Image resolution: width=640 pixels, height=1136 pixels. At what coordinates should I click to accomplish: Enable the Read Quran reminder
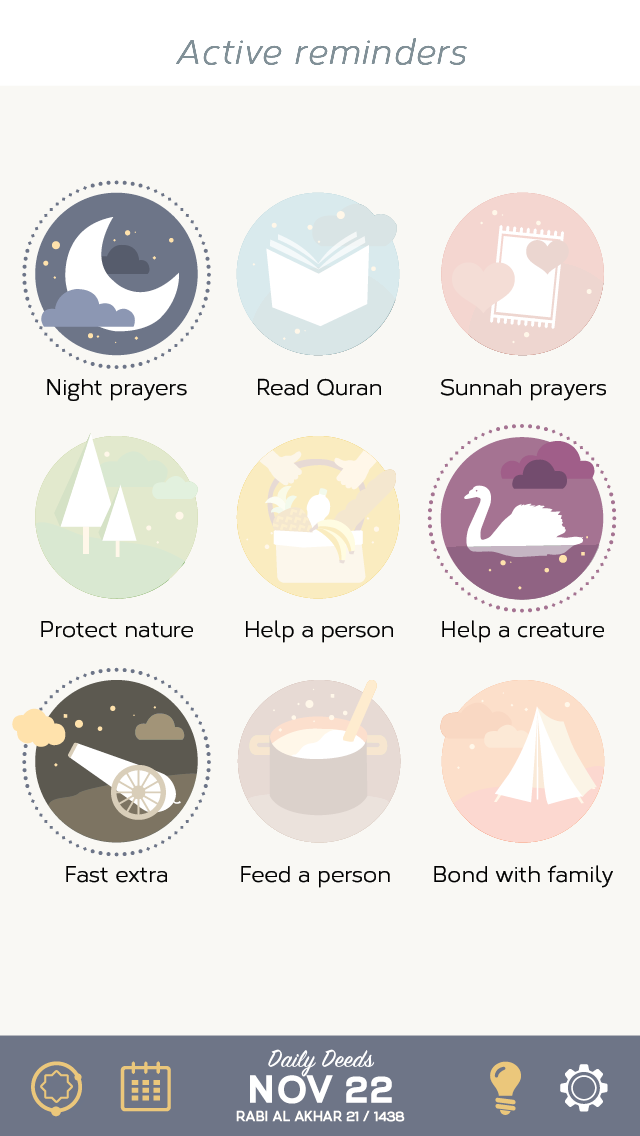pos(318,274)
